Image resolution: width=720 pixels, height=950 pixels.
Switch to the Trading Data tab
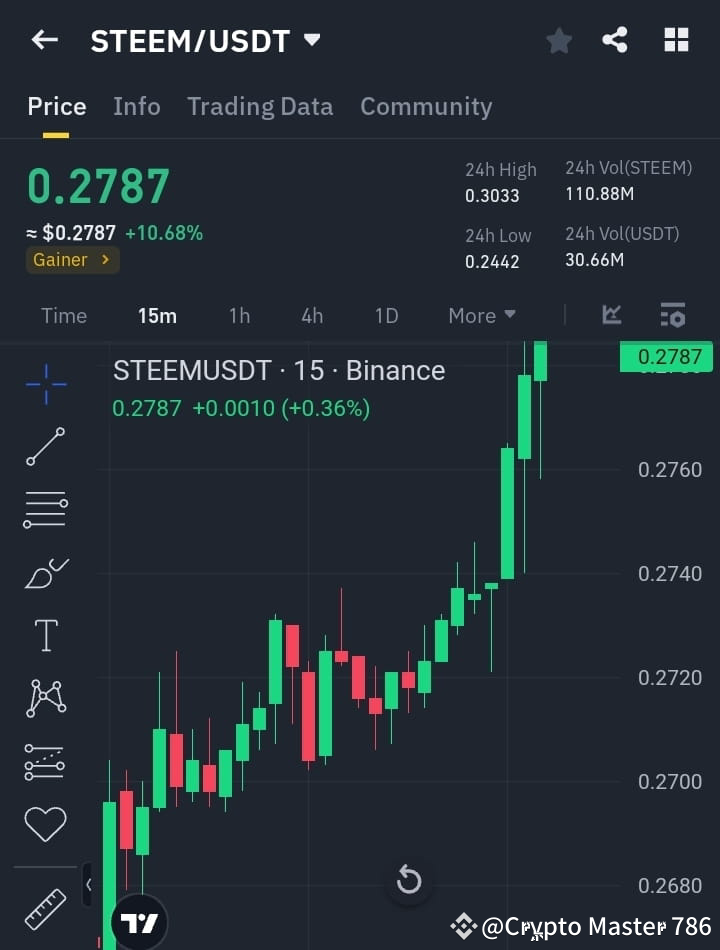260,106
